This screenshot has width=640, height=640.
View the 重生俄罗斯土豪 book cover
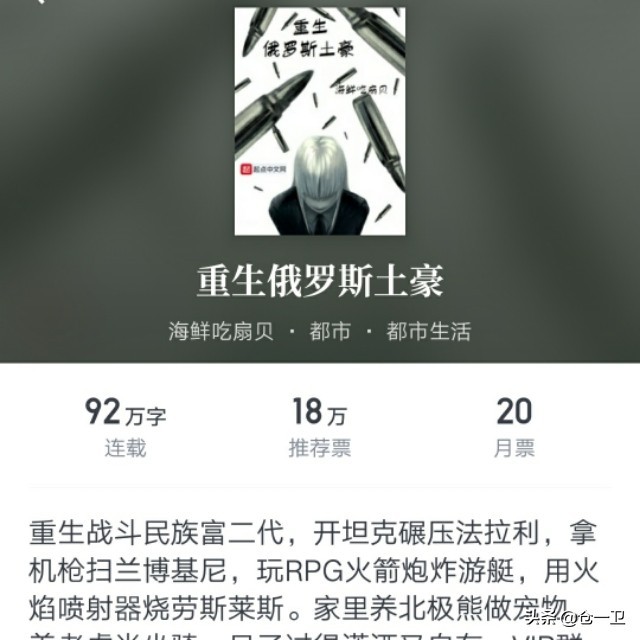tap(320, 122)
